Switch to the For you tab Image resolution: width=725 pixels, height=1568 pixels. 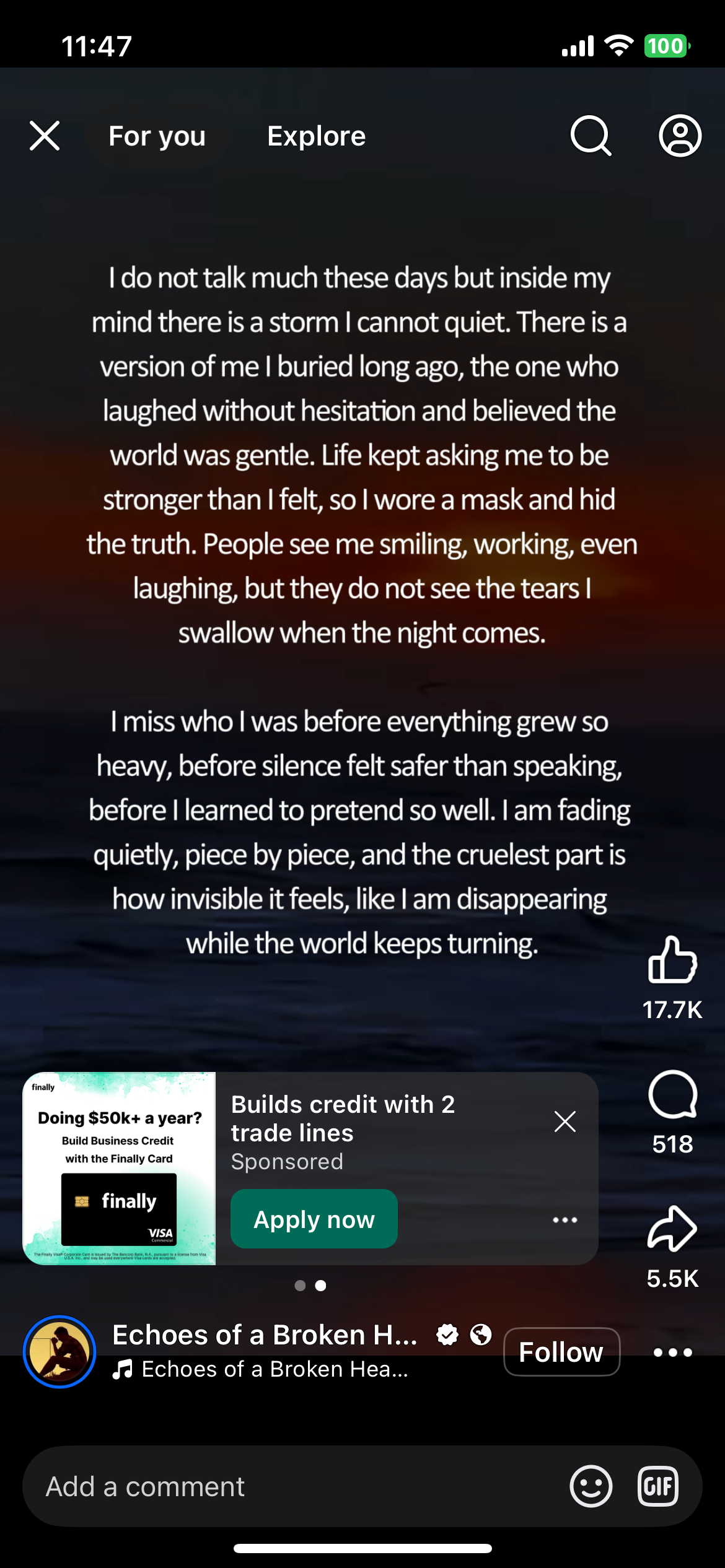pos(157,136)
